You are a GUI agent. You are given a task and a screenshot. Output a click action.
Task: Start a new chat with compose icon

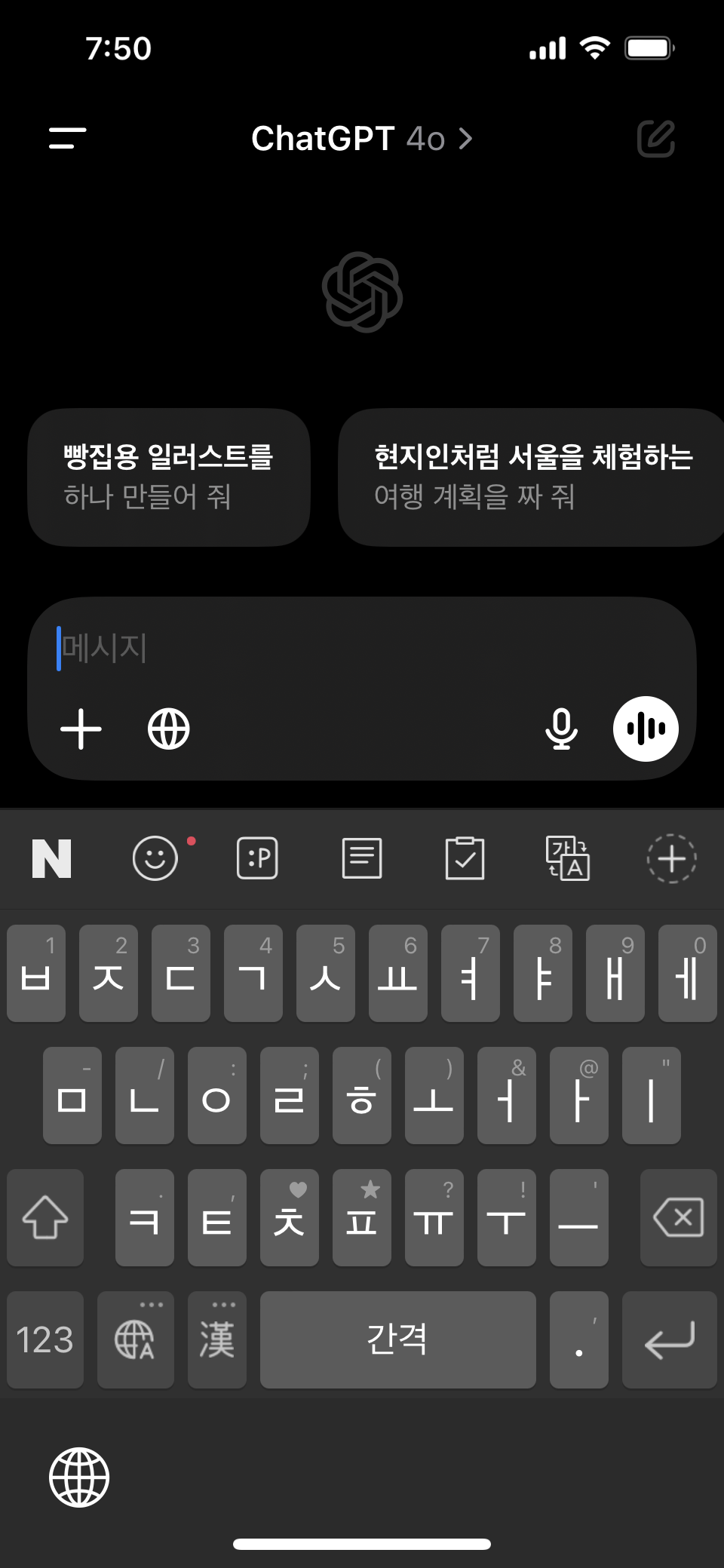(x=655, y=139)
